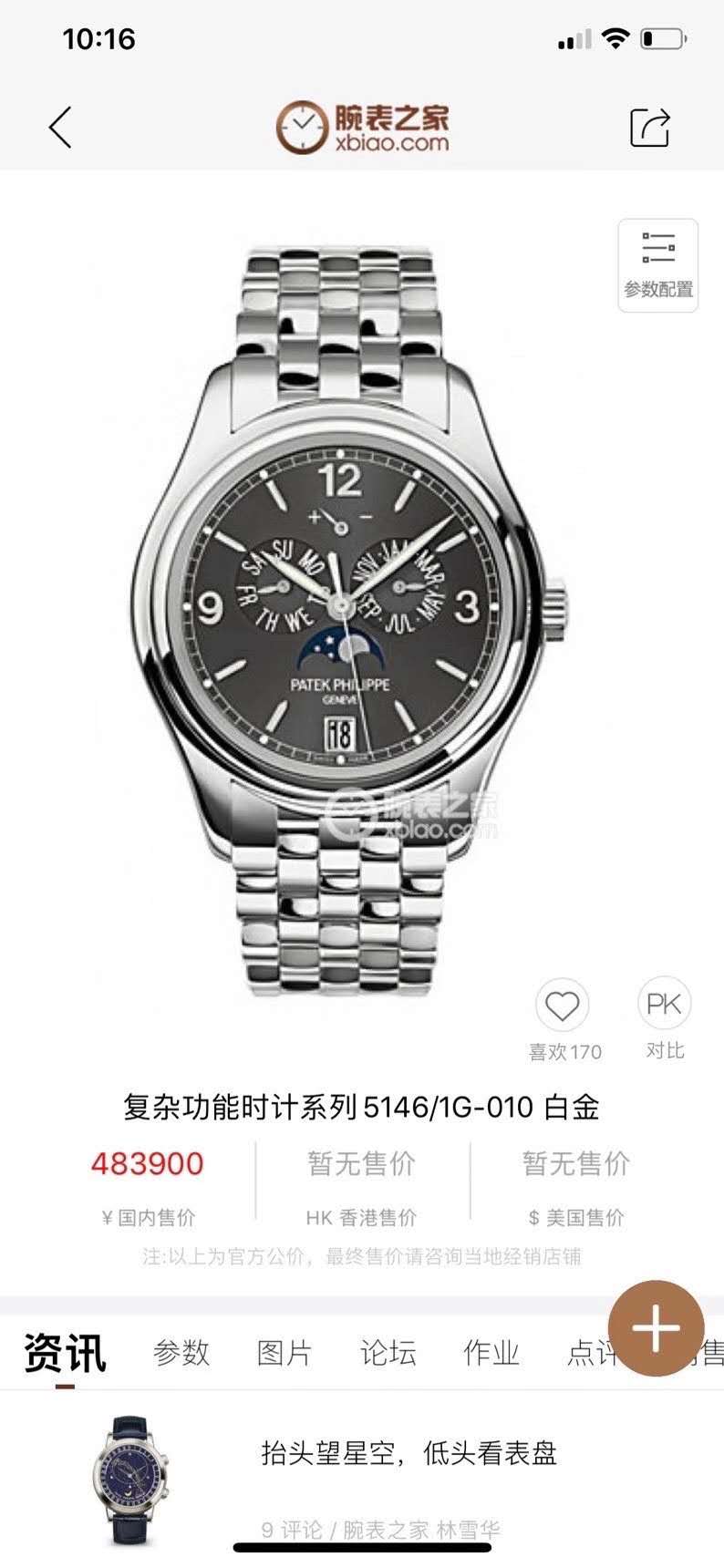Image resolution: width=724 pixels, height=1568 pixels.
Task: Open 参数配置 specifications panel
Action: click(658, 265)
